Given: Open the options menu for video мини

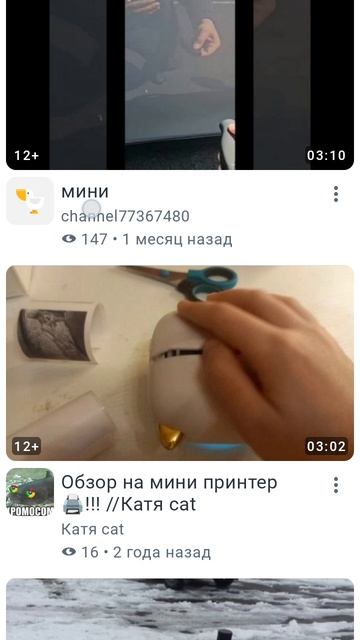Looking at the screenshot, I should pos(336,194).
